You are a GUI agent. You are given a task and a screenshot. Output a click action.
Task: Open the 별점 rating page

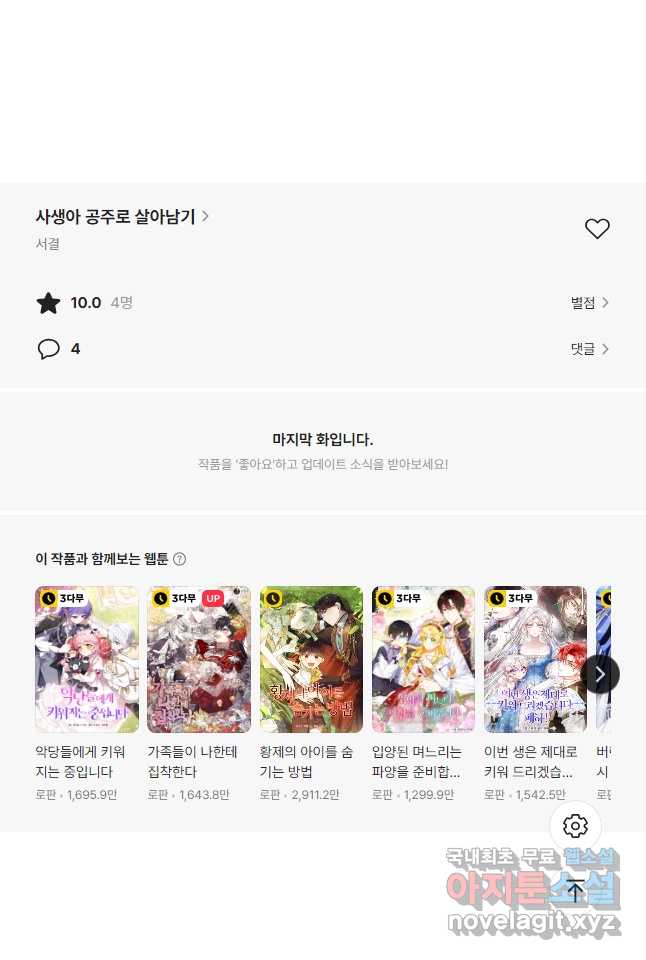590,303
